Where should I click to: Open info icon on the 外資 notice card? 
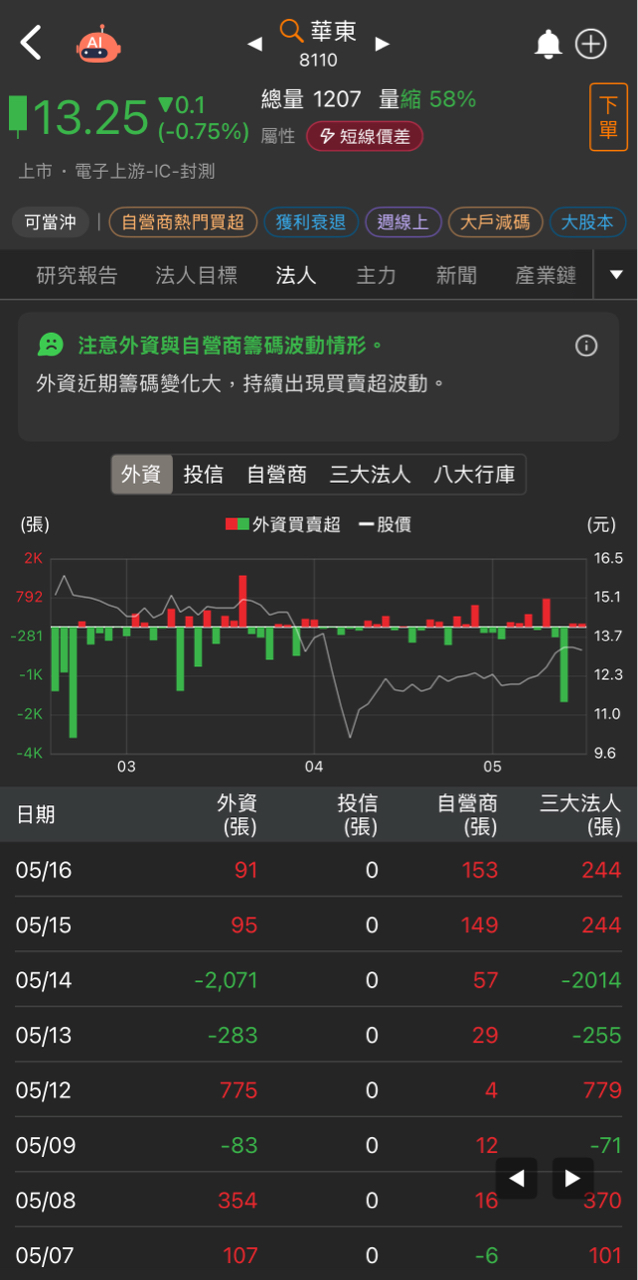586,346
